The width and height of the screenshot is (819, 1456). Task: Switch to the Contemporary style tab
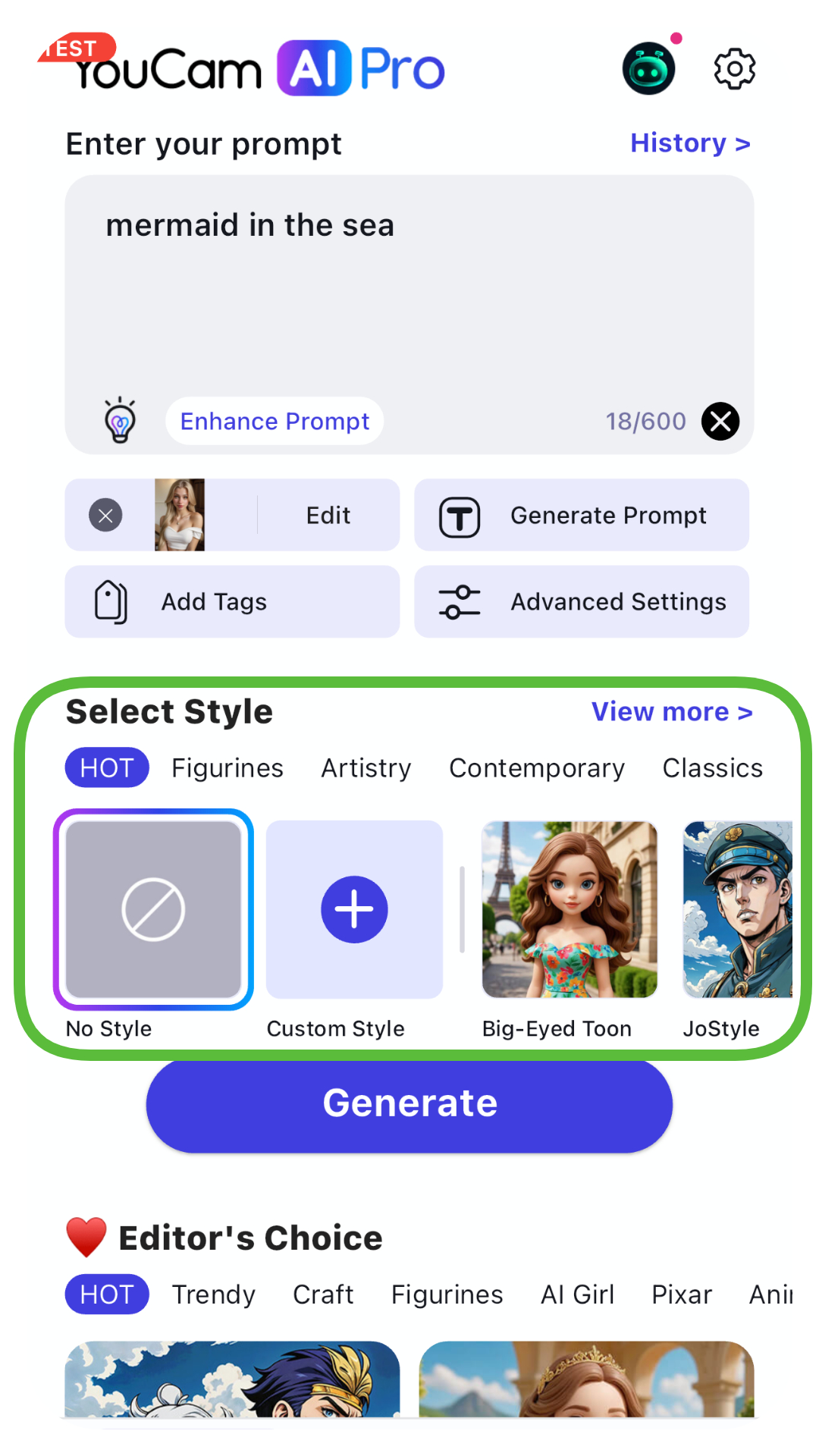[537, 767]
